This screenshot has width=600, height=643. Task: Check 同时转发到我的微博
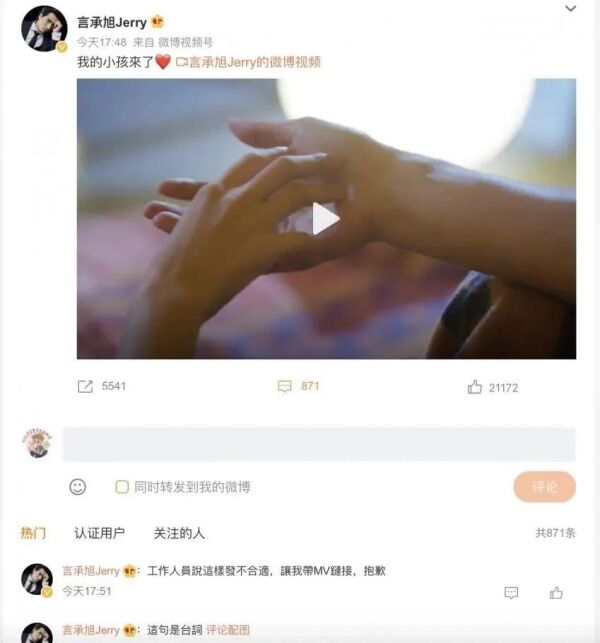point(122,487)
